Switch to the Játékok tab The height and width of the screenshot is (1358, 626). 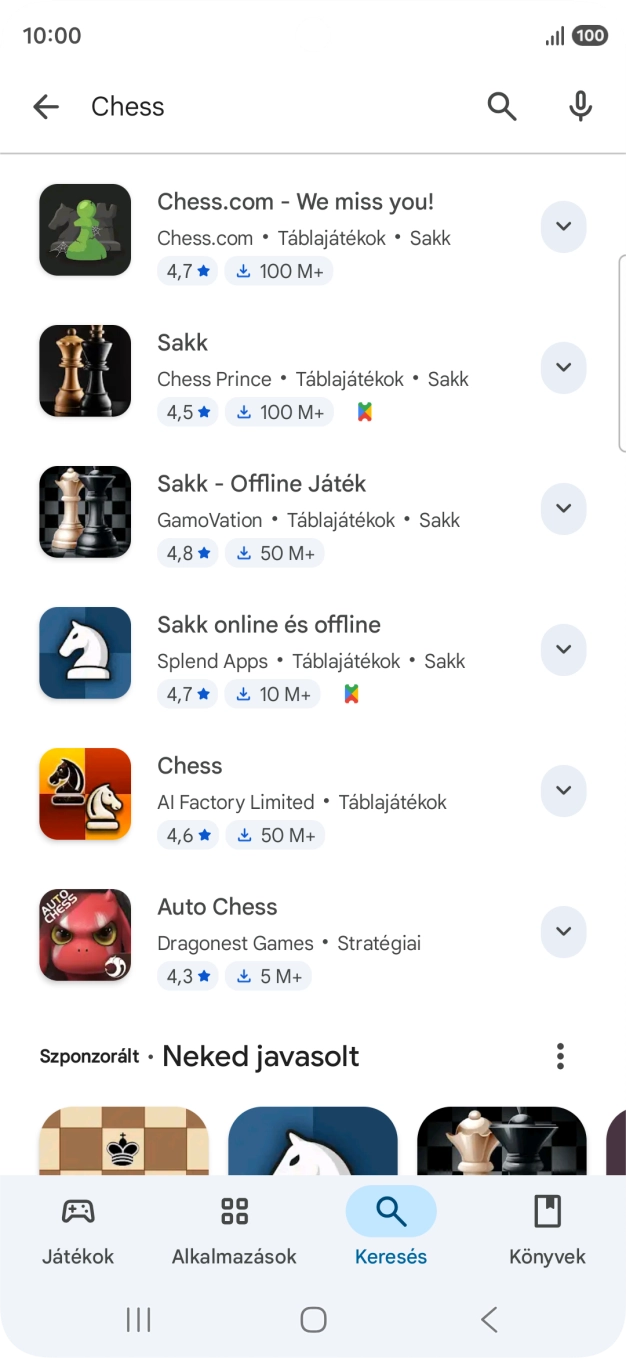(x=78, y=1230)
